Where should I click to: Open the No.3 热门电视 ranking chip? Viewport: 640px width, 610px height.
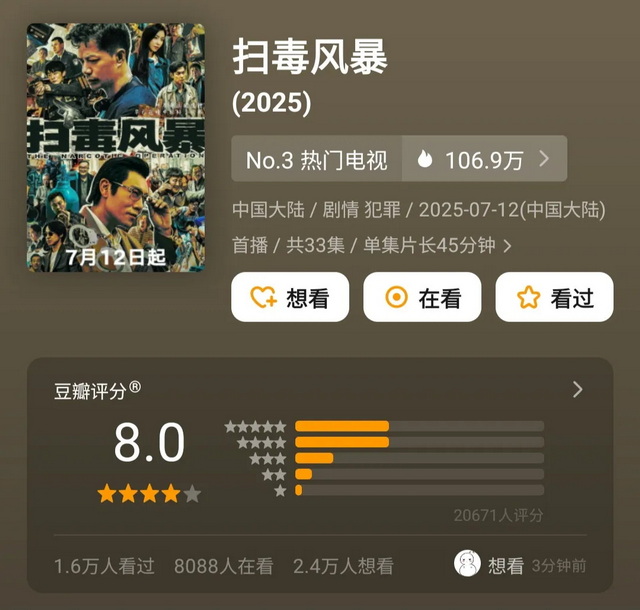click(x=316, y=159)
